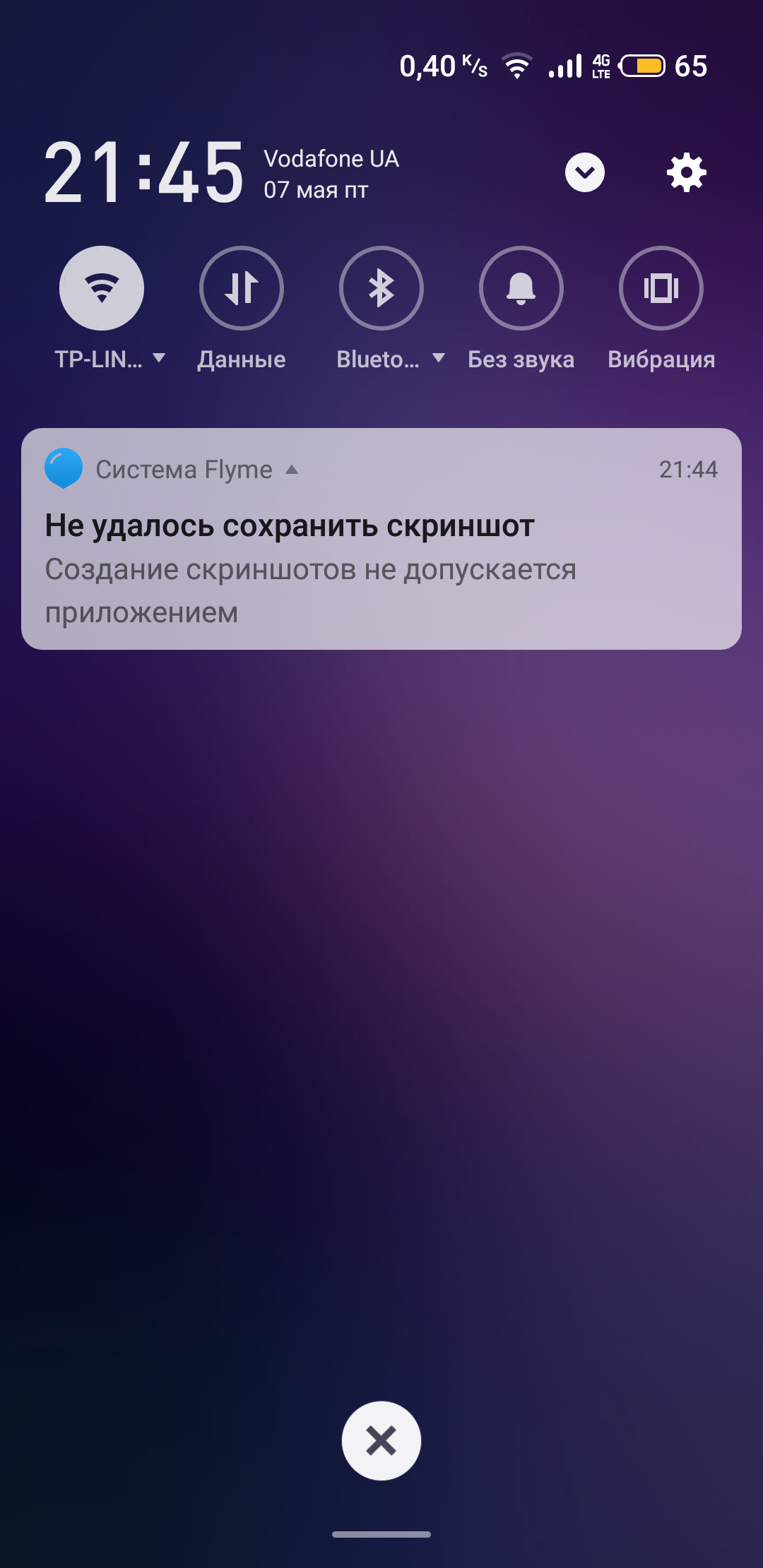Enable mobile data (Данные)
Image resolution: width=763 pixels, height=1568 pixels.
coord(242,288)
